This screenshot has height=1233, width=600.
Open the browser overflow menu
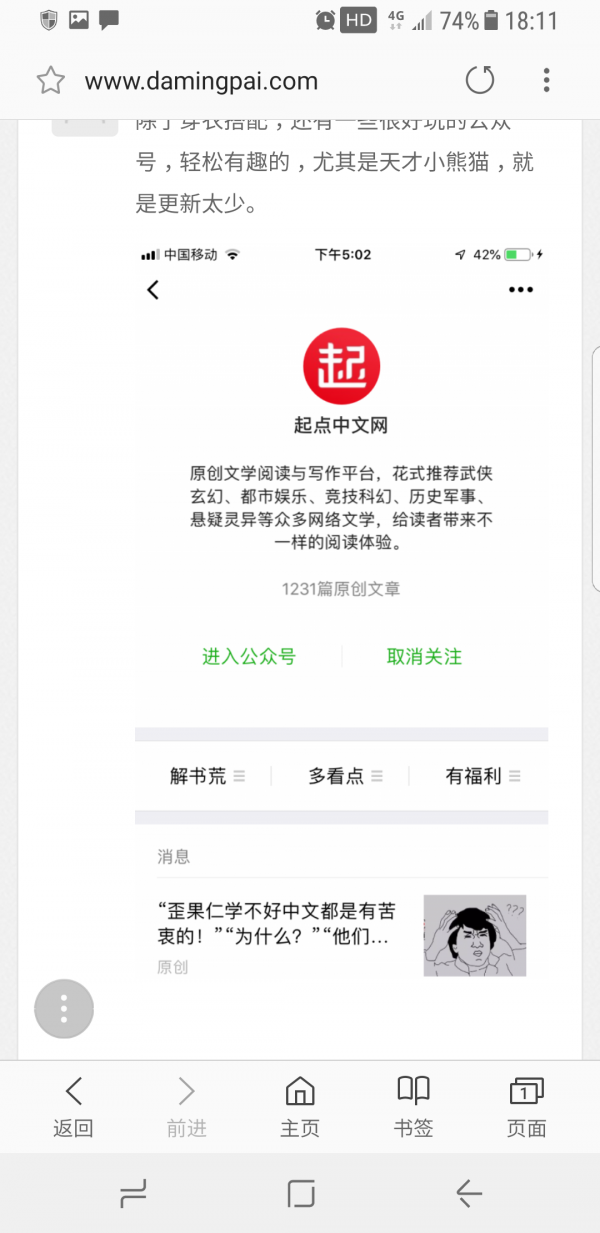point(546,80)
